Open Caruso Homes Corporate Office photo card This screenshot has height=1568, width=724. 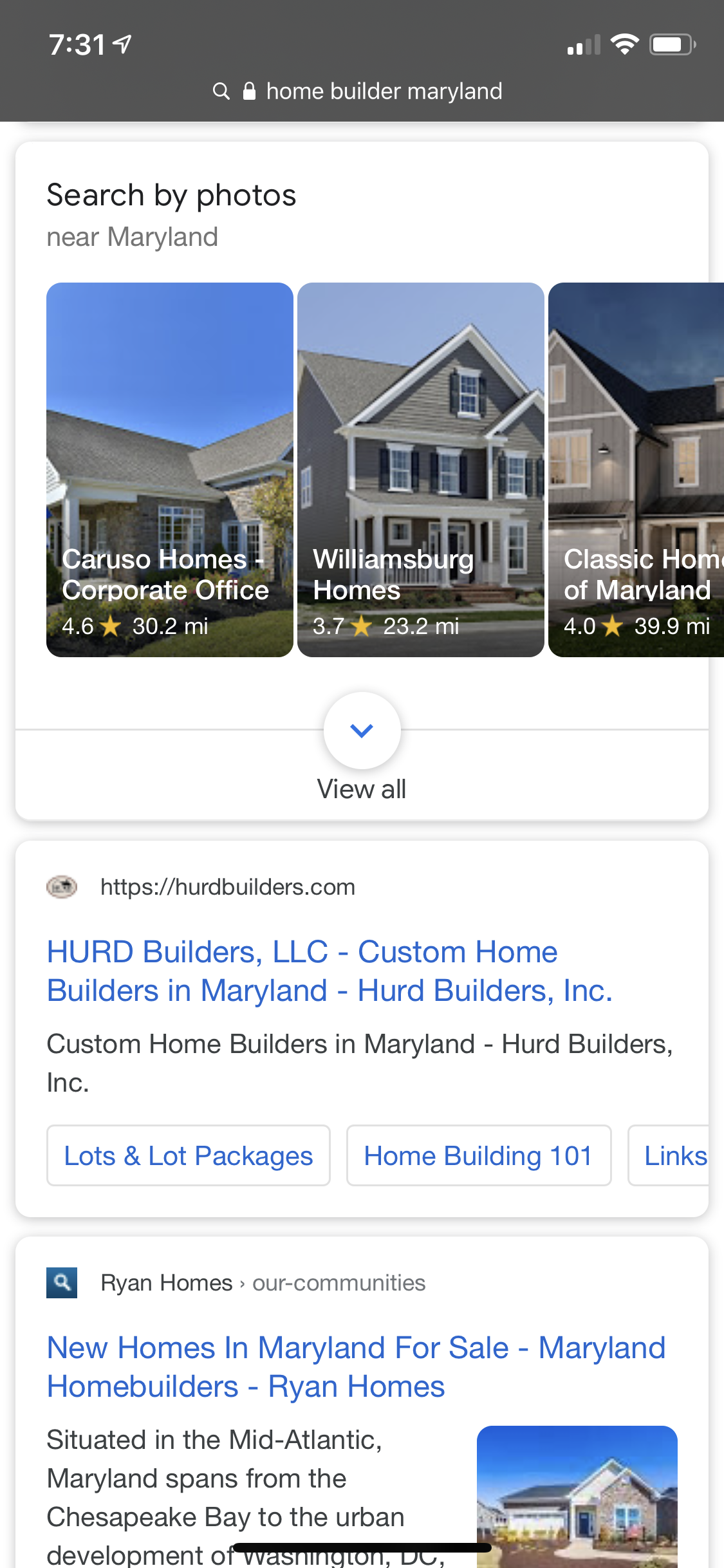point(170,470)
